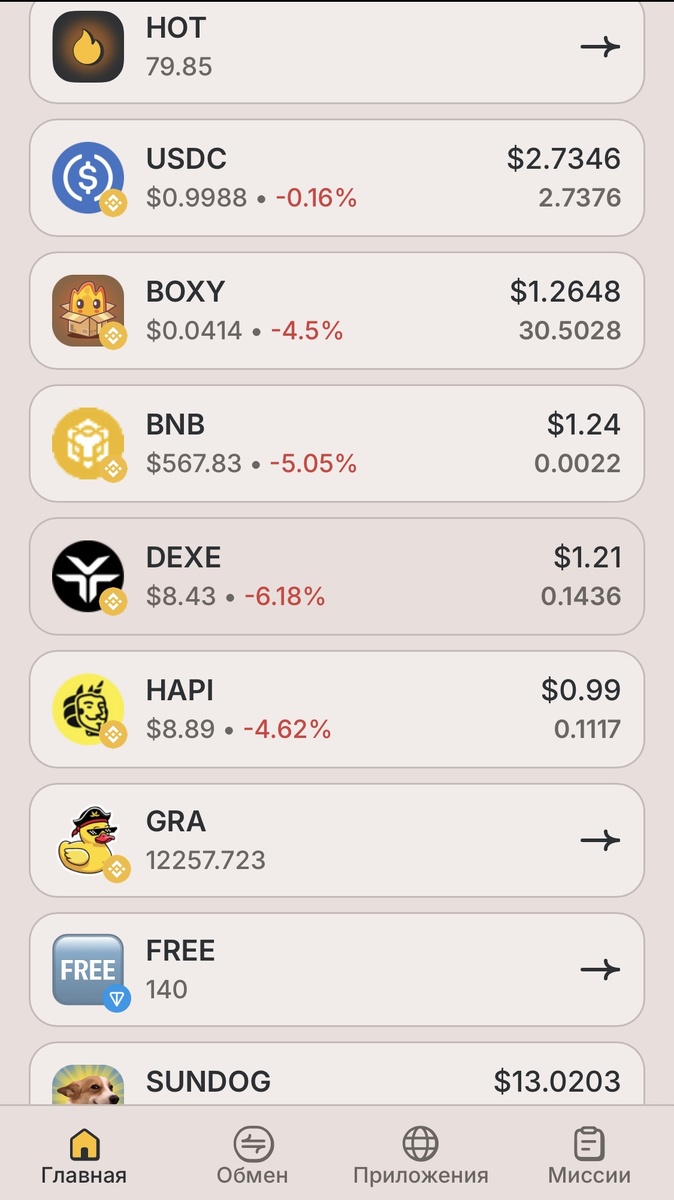Open DEXE token details
The image size is (674, 1200).
point(337,577)
